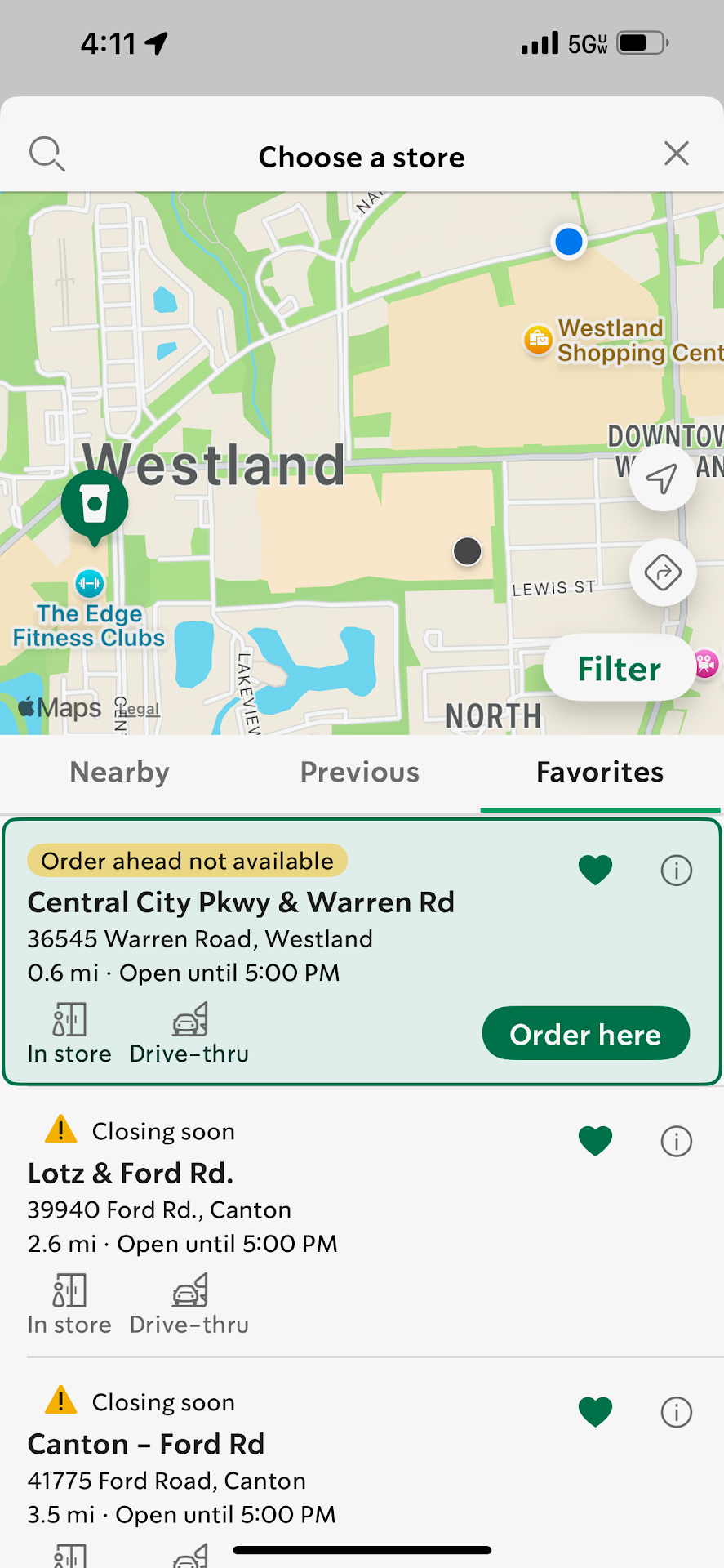The image size is (724, 1568).
Task: Show info for Canton – Ford Rd
Action: click(676, 1412)
